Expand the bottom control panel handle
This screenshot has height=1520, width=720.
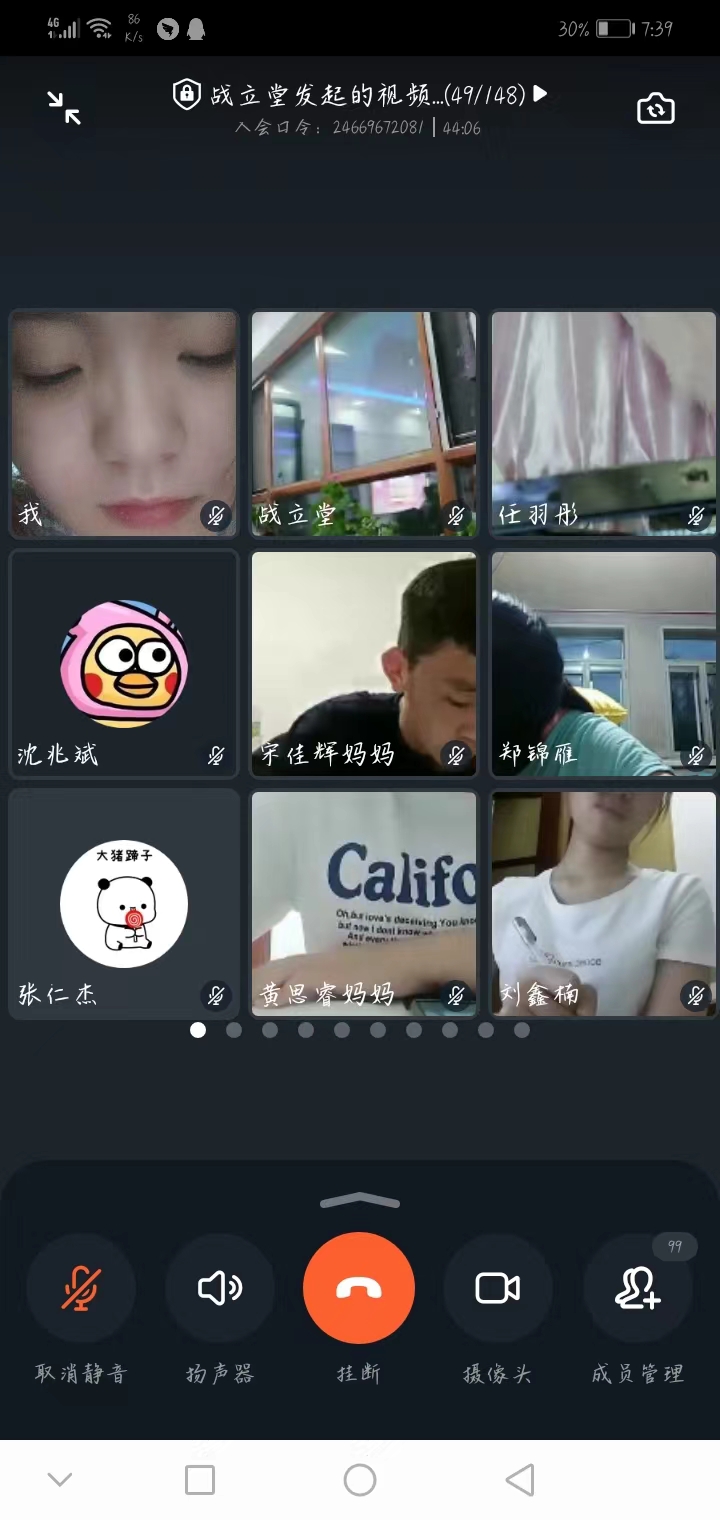tap(359, 1201)
